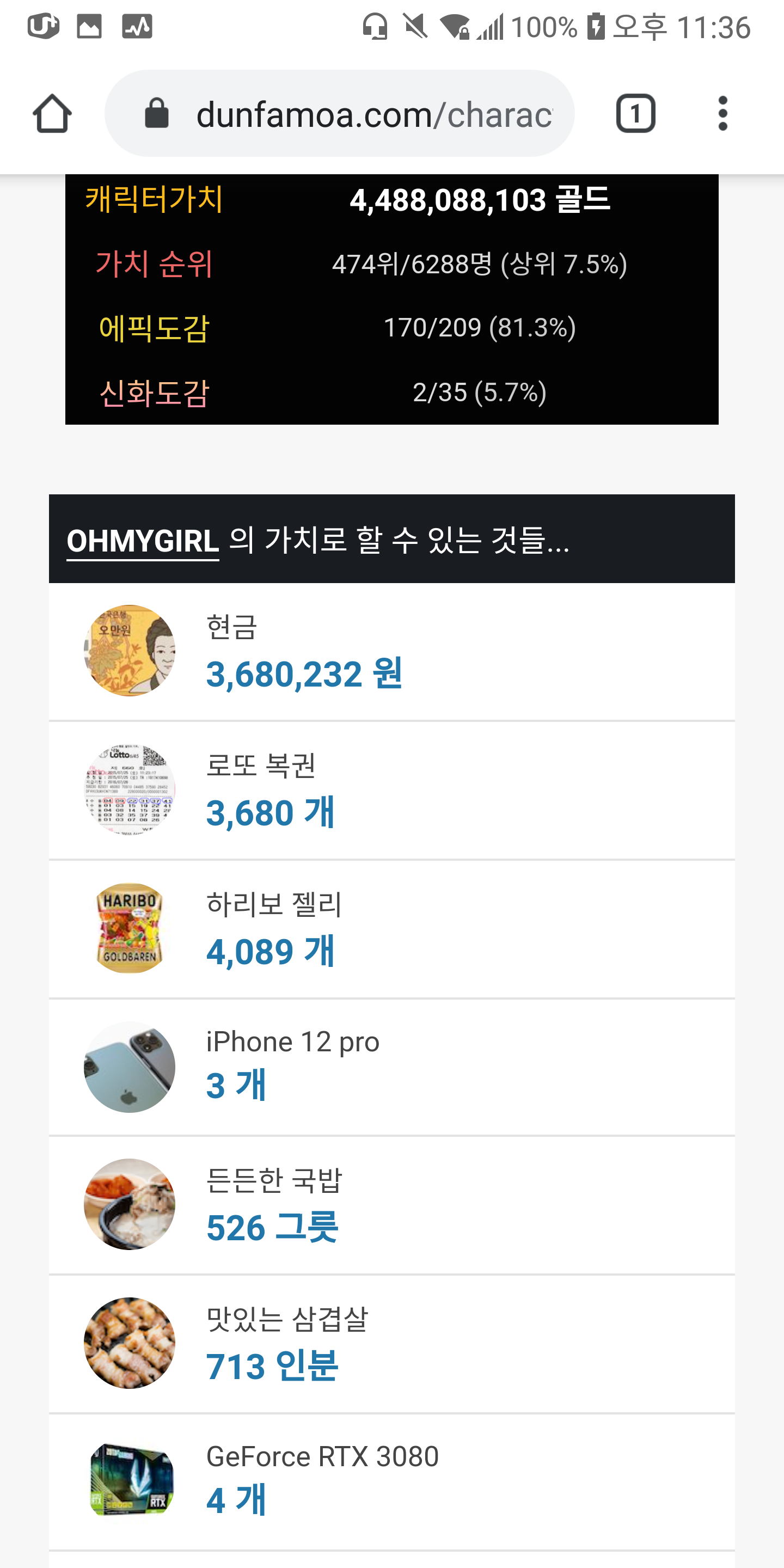Tap the Chrome home button

[x=52, y=113]
